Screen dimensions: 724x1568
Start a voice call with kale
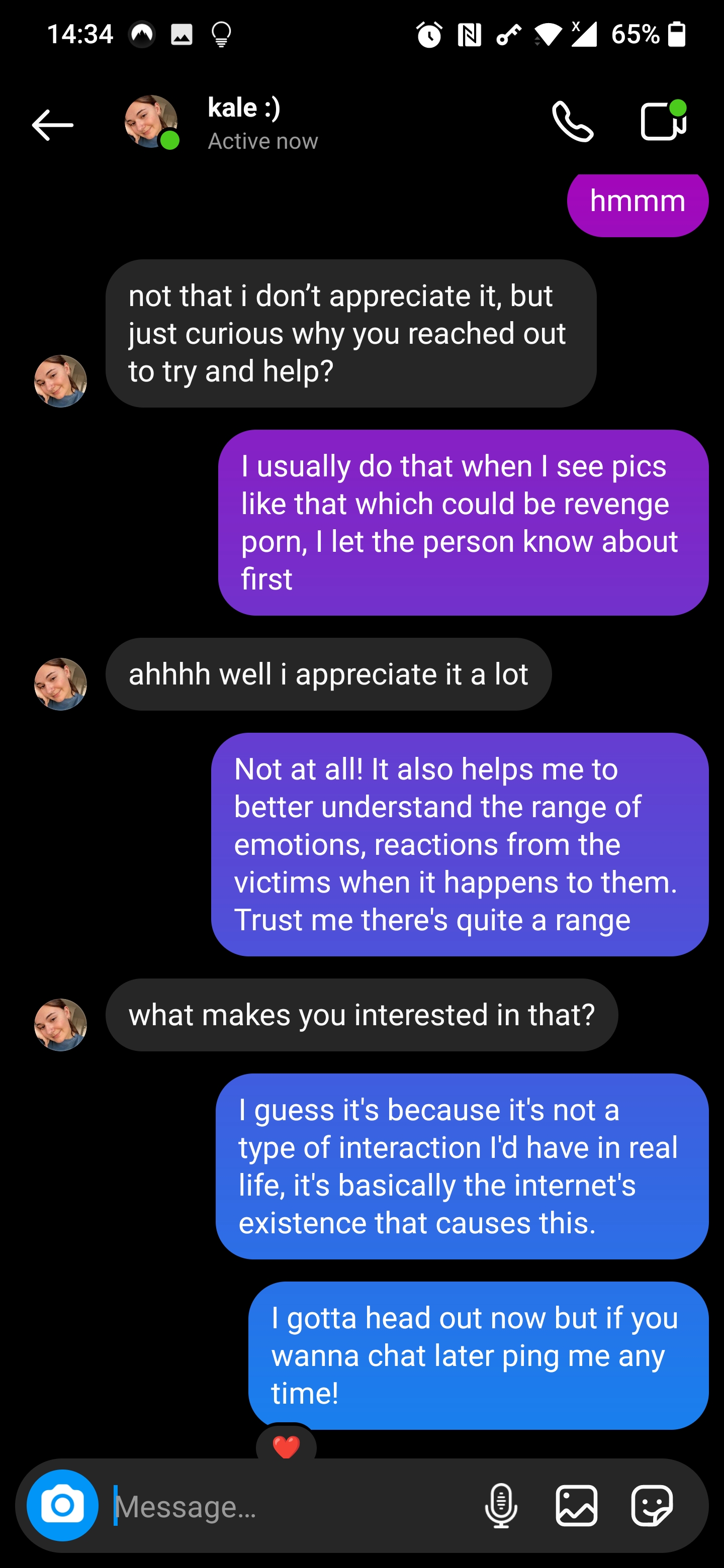pyautogui.click(x=572, y=122)
